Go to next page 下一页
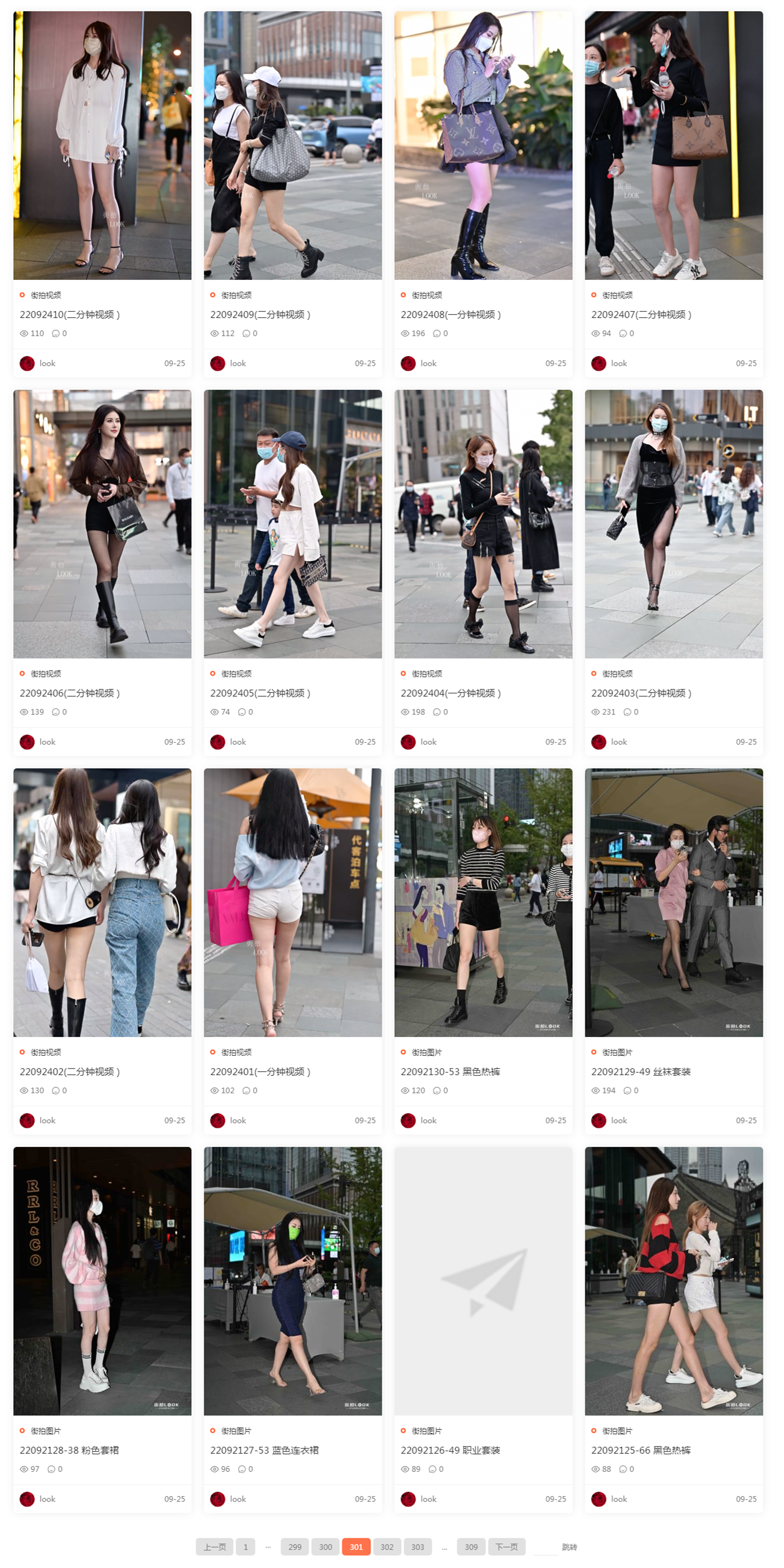Image resolution: width=784 pixels, height=1568 pixels. click(506, 1547)
